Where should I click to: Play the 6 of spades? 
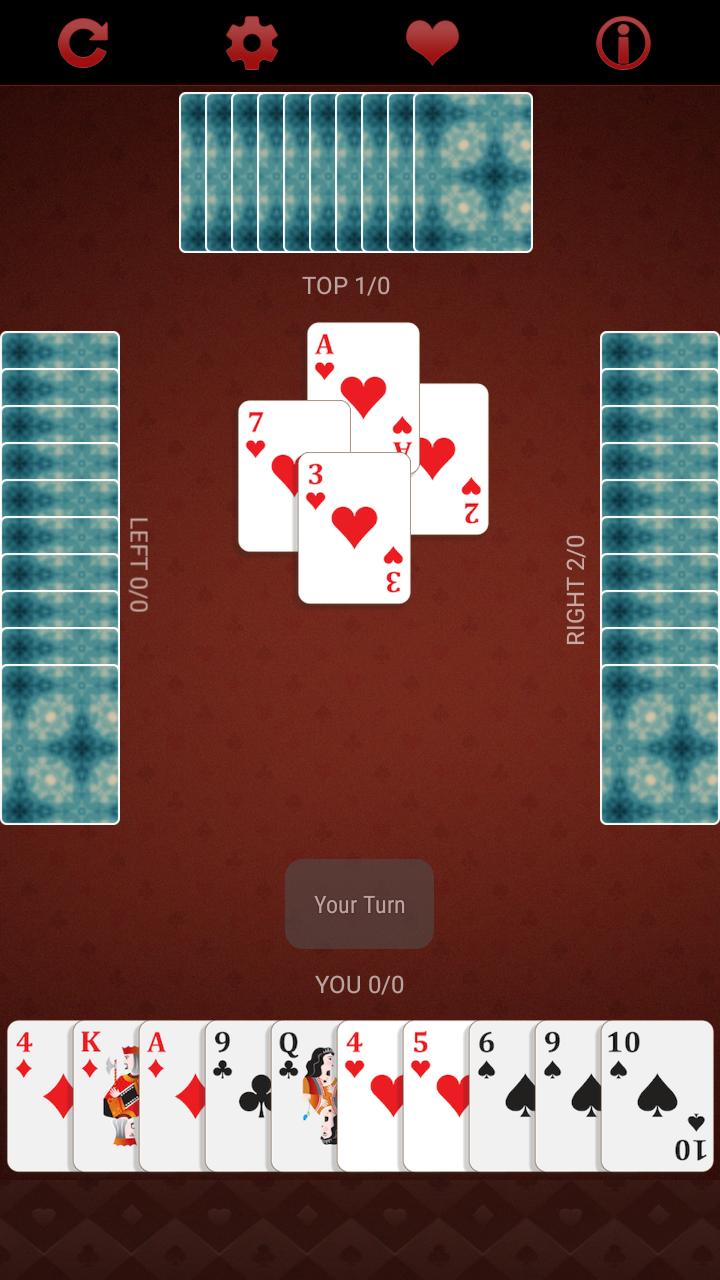(502, 1095)
